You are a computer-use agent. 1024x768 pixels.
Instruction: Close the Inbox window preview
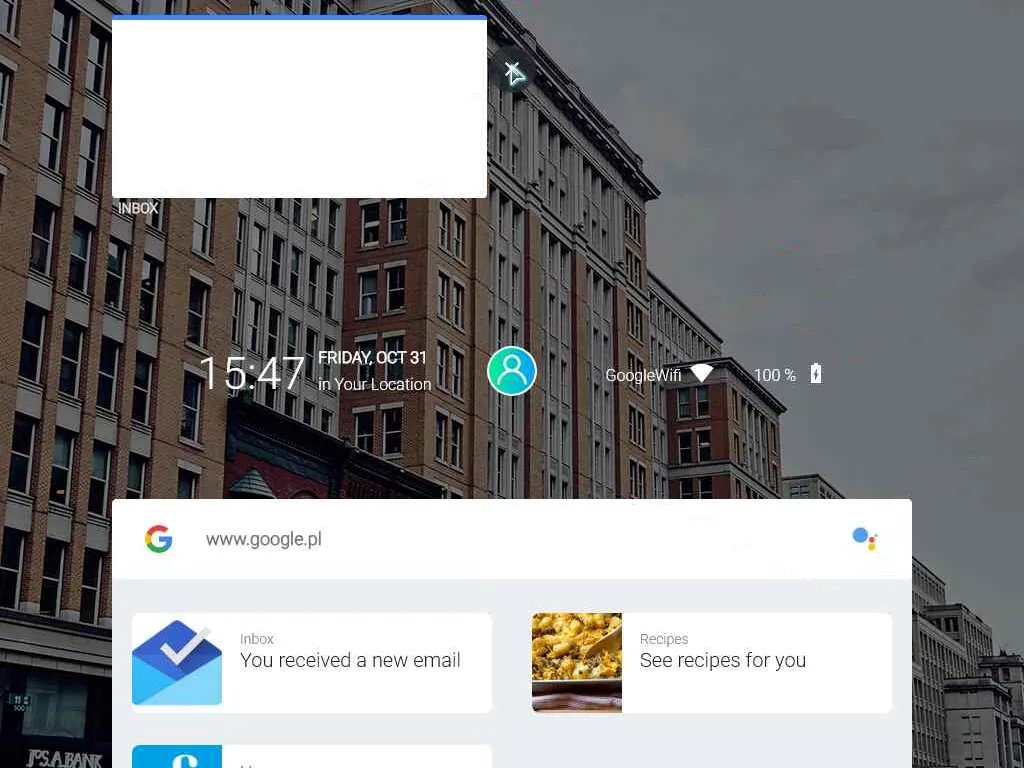514,72
